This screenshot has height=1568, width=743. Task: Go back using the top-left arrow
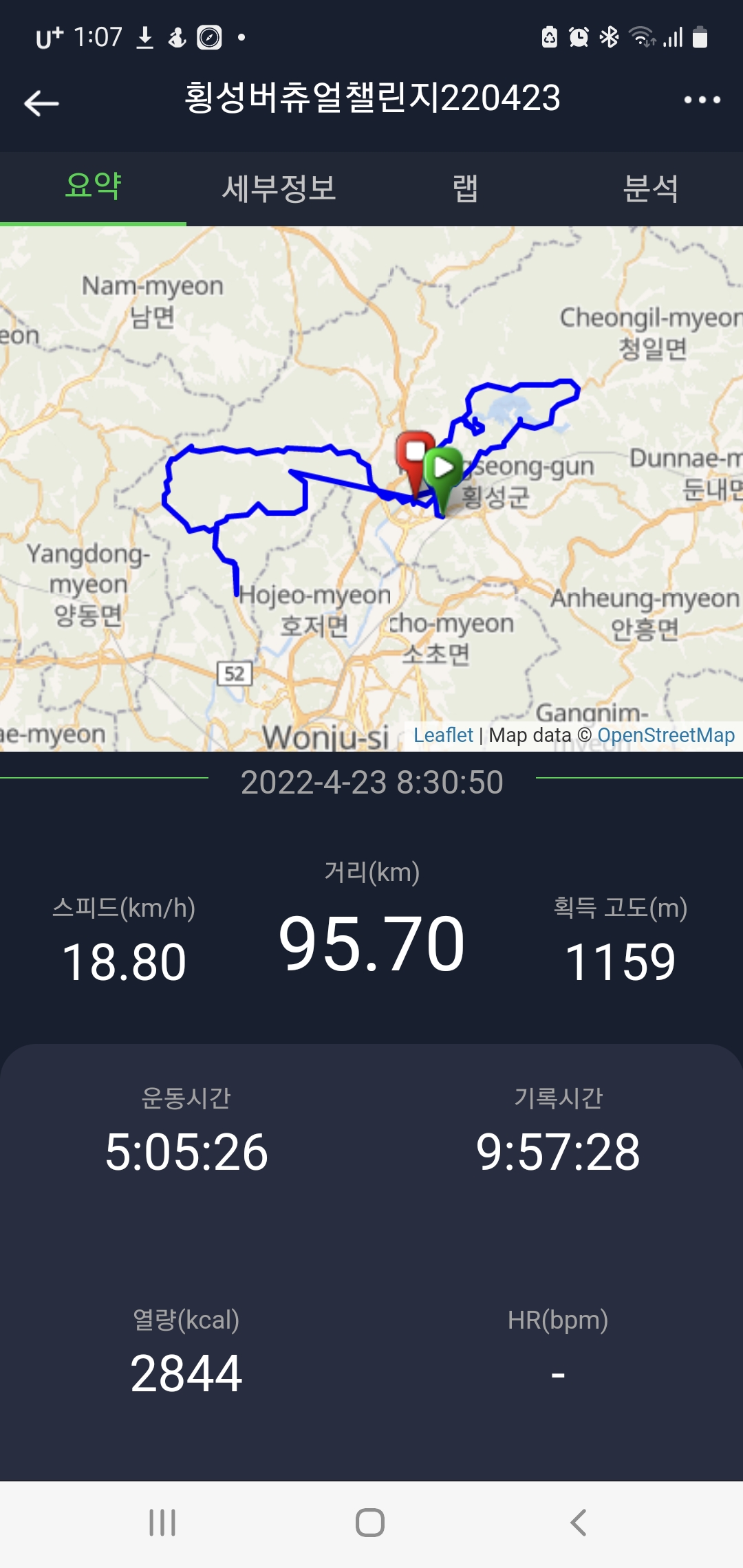pyautogui.click(x=41, y=103)
